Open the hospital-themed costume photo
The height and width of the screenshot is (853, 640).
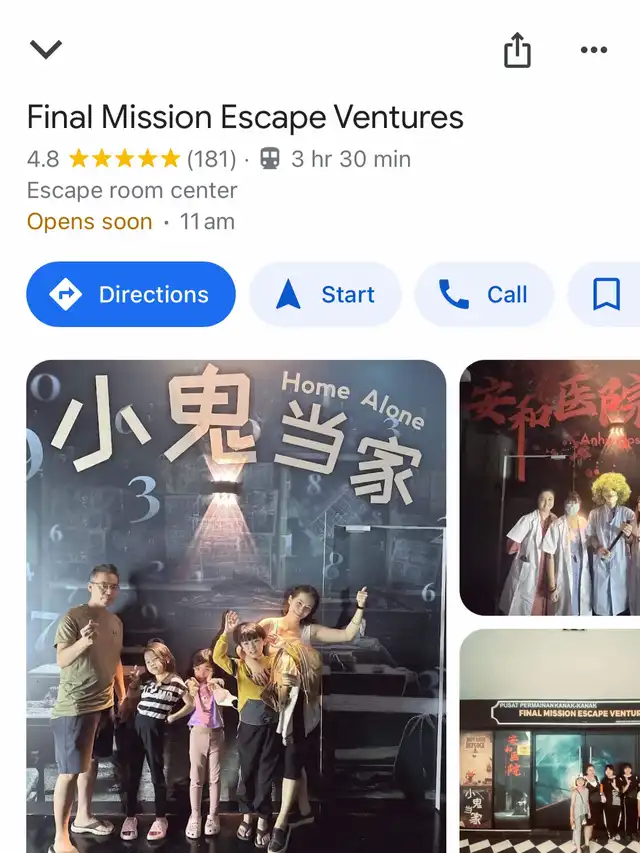coord(550,487)
